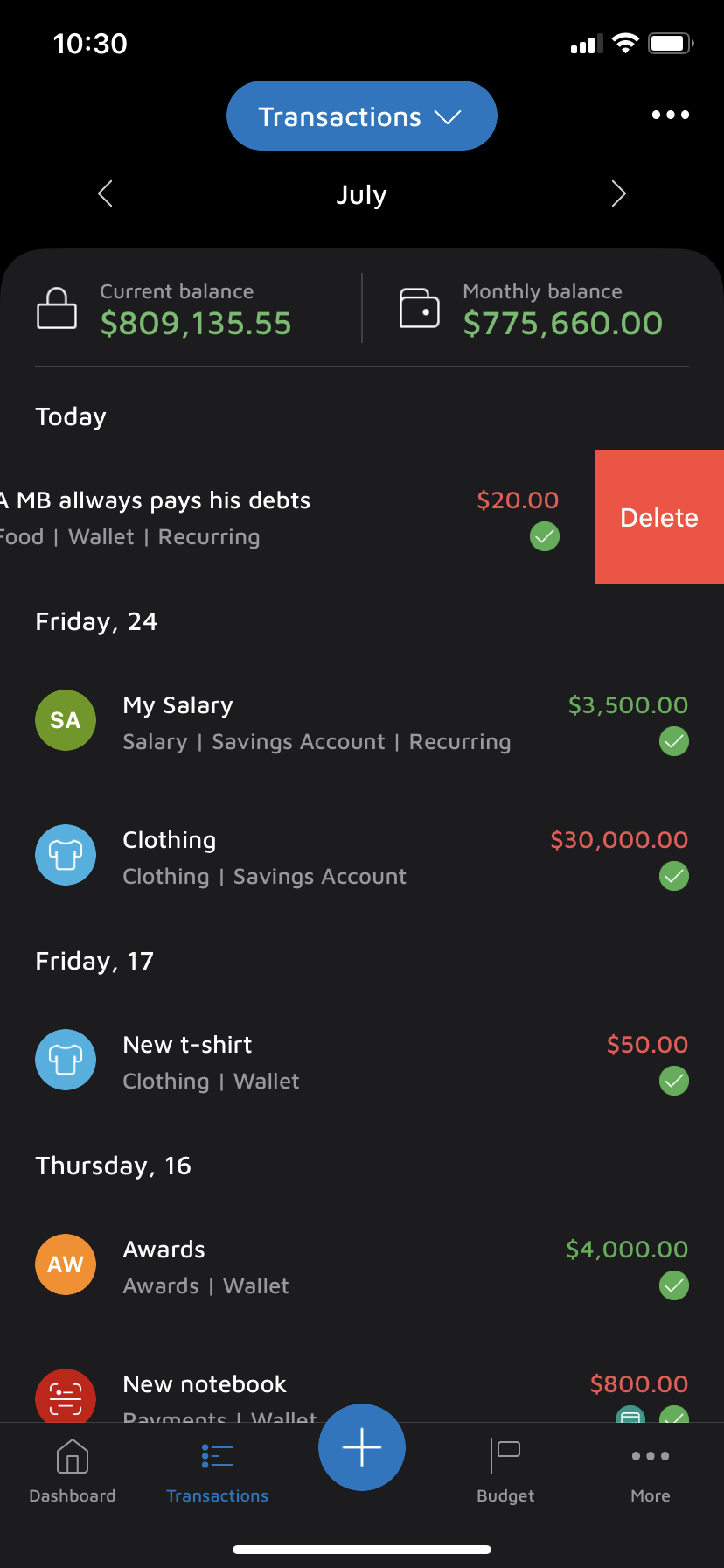Toggle the paid status of the Awards entry

[x=673, y=1286]
